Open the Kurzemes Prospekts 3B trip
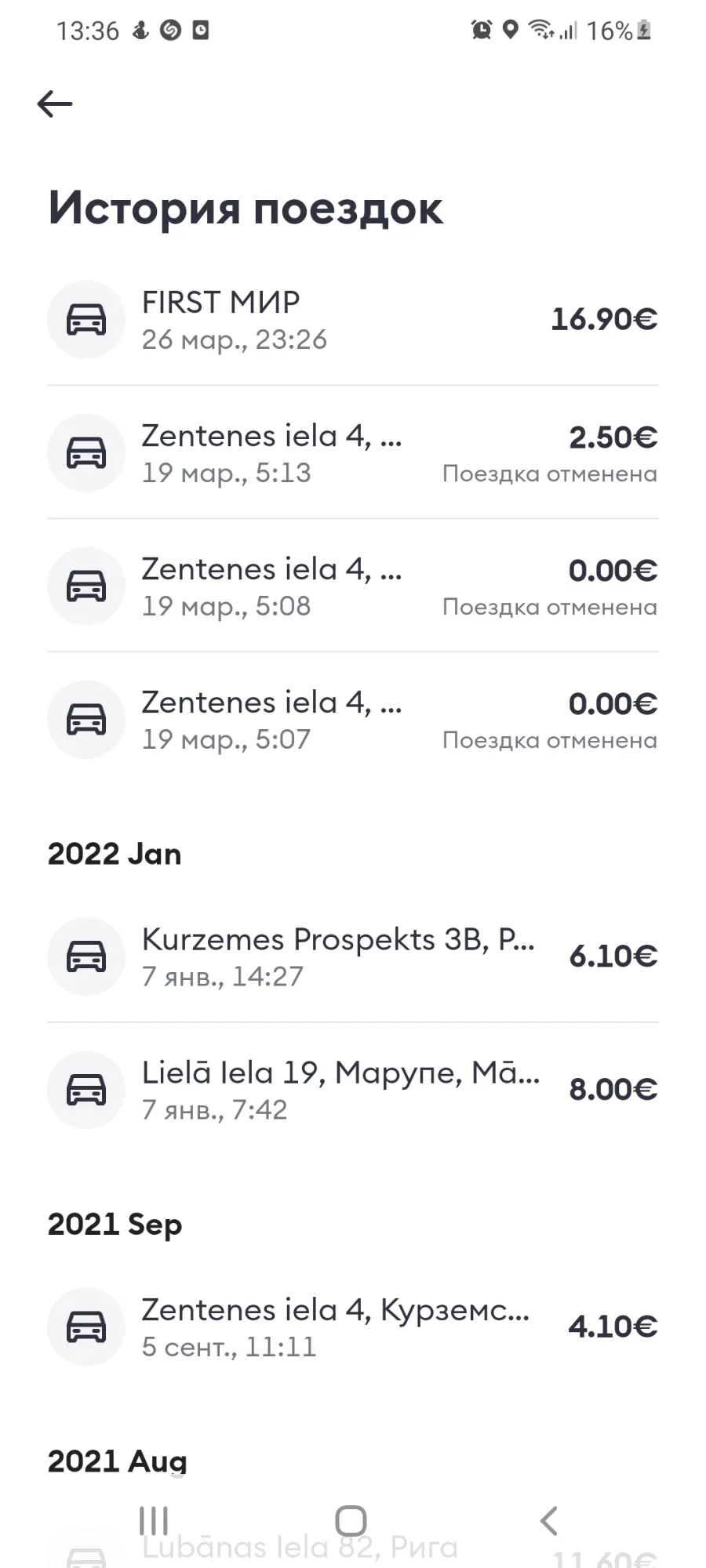Viewport: 706px width, 1568px height. pyautogui.click(x=353, y=956)
